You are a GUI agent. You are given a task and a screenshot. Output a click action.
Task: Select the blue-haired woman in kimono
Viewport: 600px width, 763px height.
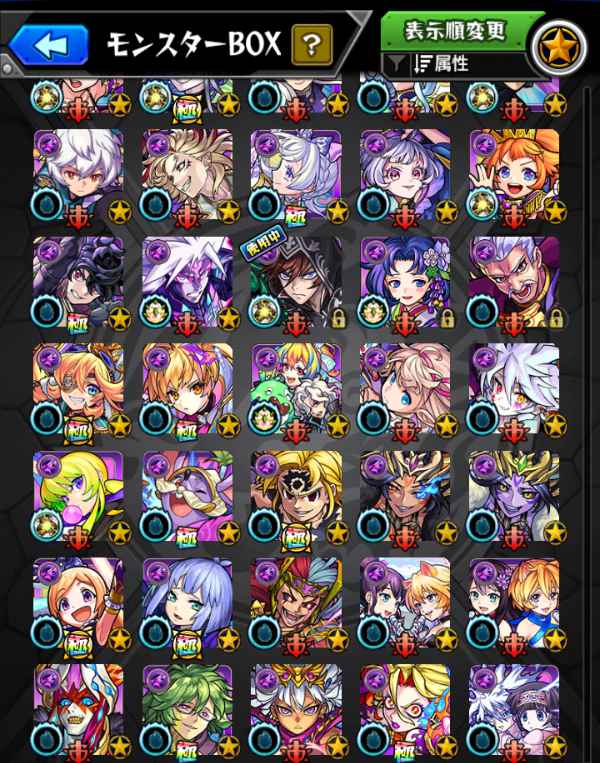(x=404, y=279)
